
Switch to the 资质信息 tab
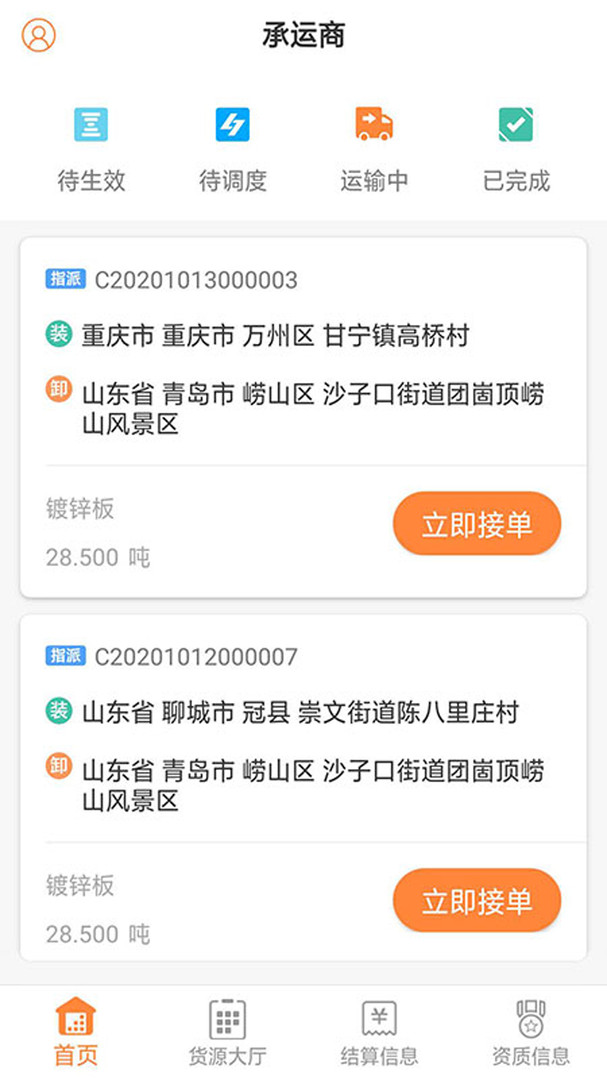(x=531, y=1032)
